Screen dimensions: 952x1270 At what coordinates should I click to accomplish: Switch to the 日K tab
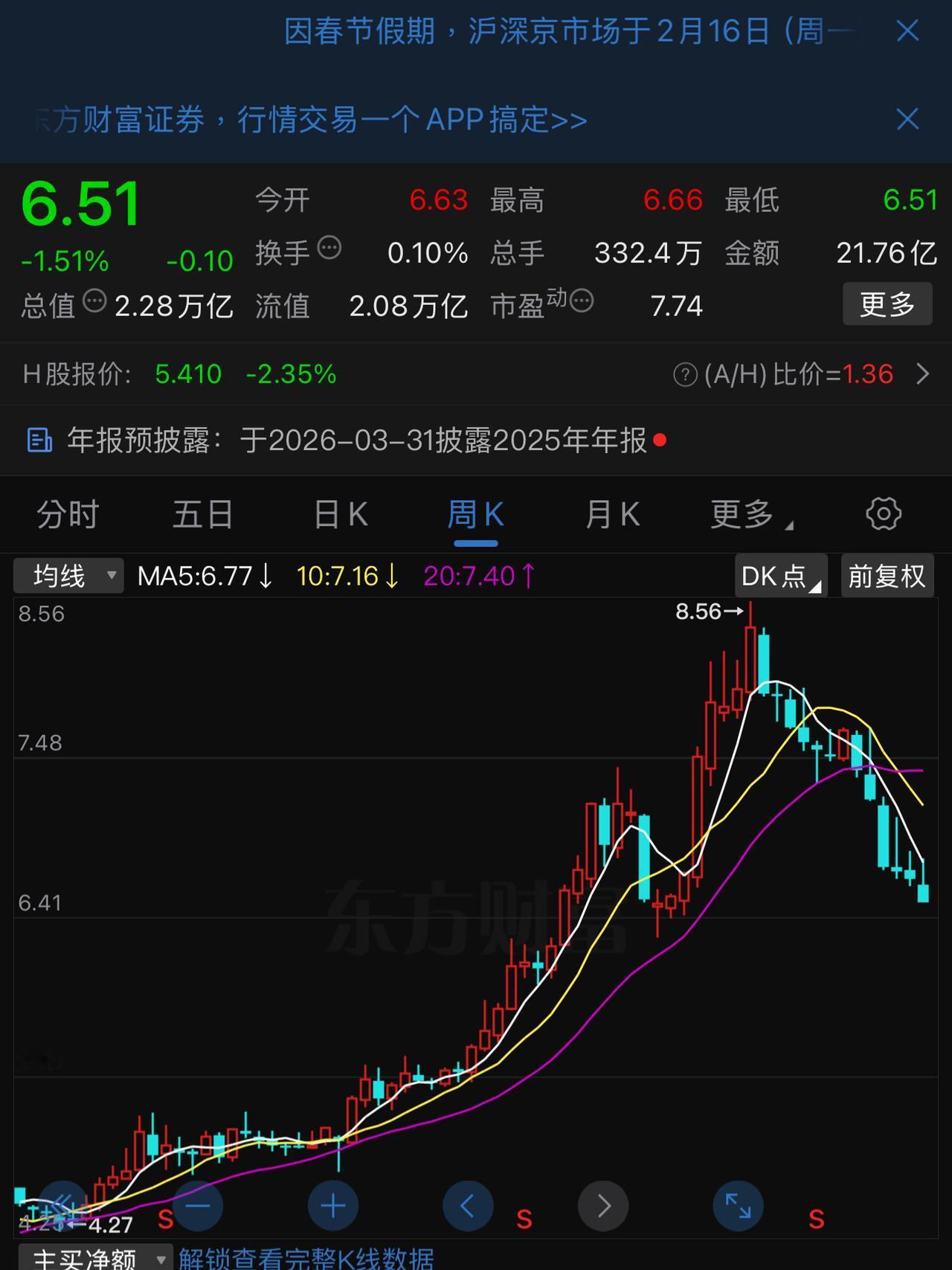tap(340, 514)
